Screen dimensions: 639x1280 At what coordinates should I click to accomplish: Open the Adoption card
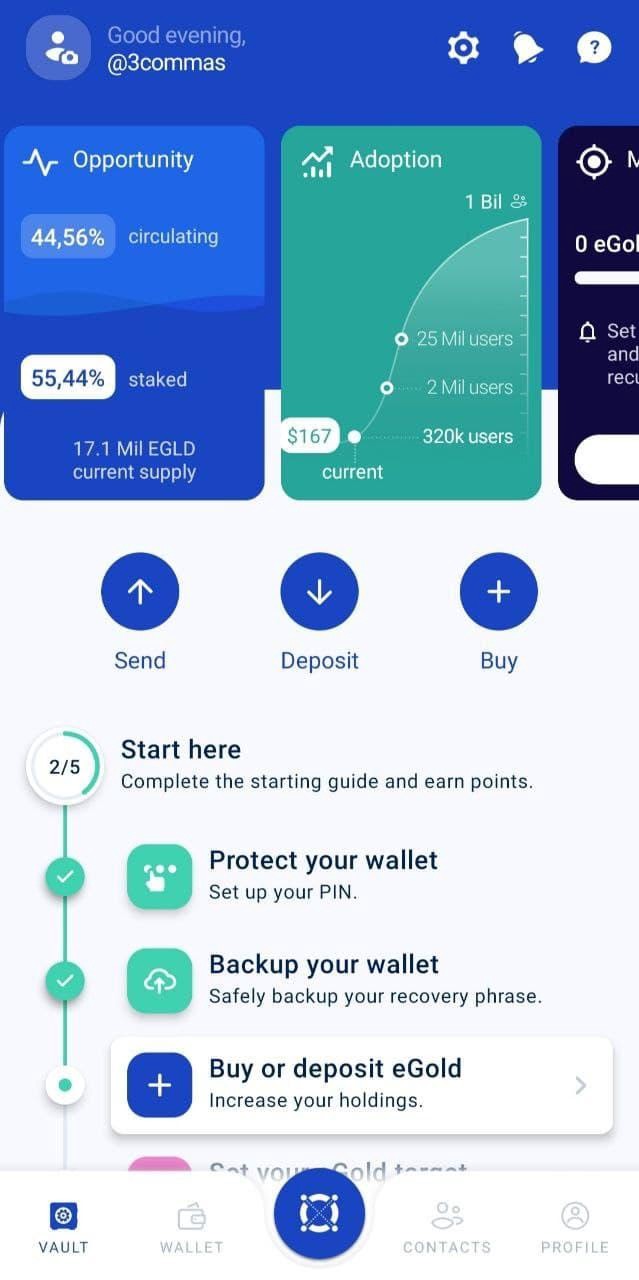click(x=411, y=312)
